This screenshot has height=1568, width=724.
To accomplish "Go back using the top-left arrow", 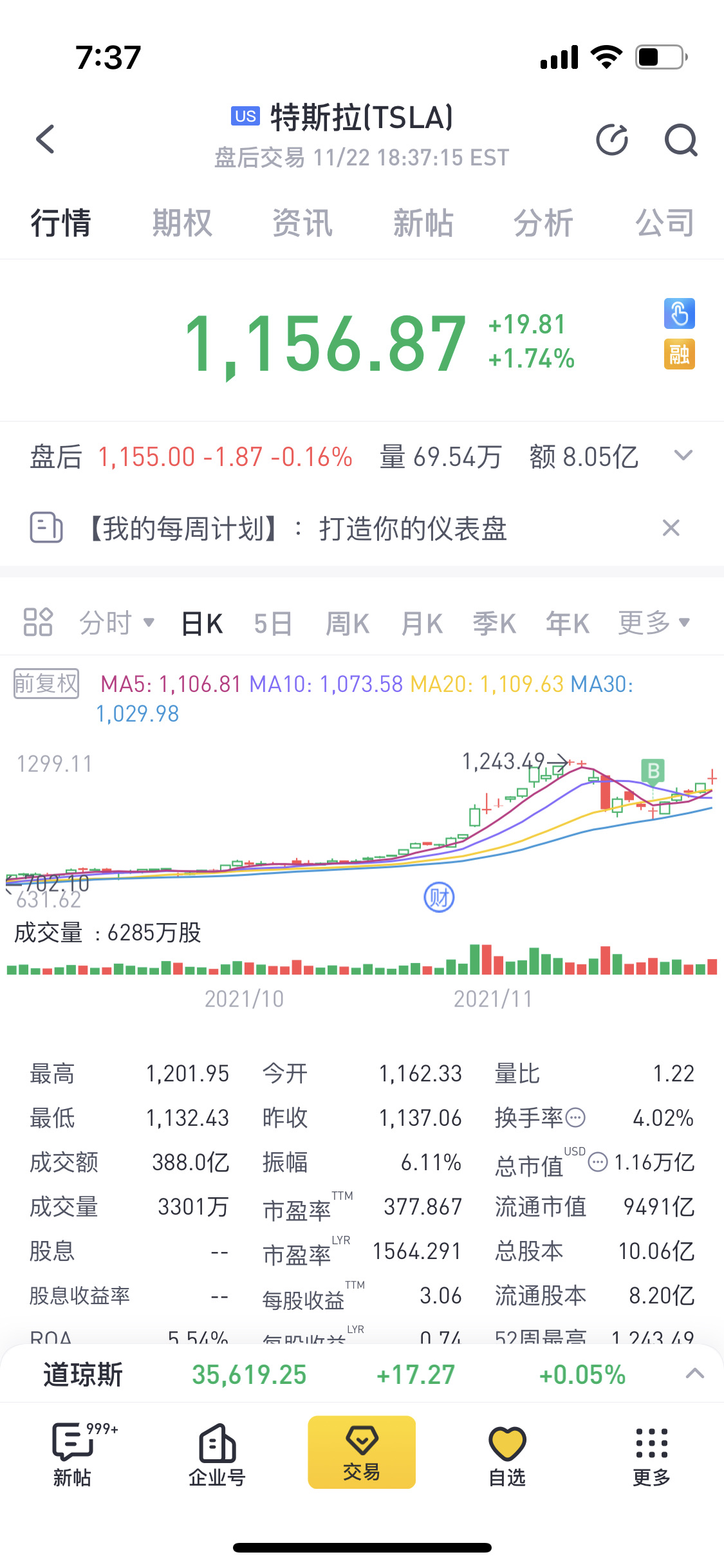I will pos(45,139).
